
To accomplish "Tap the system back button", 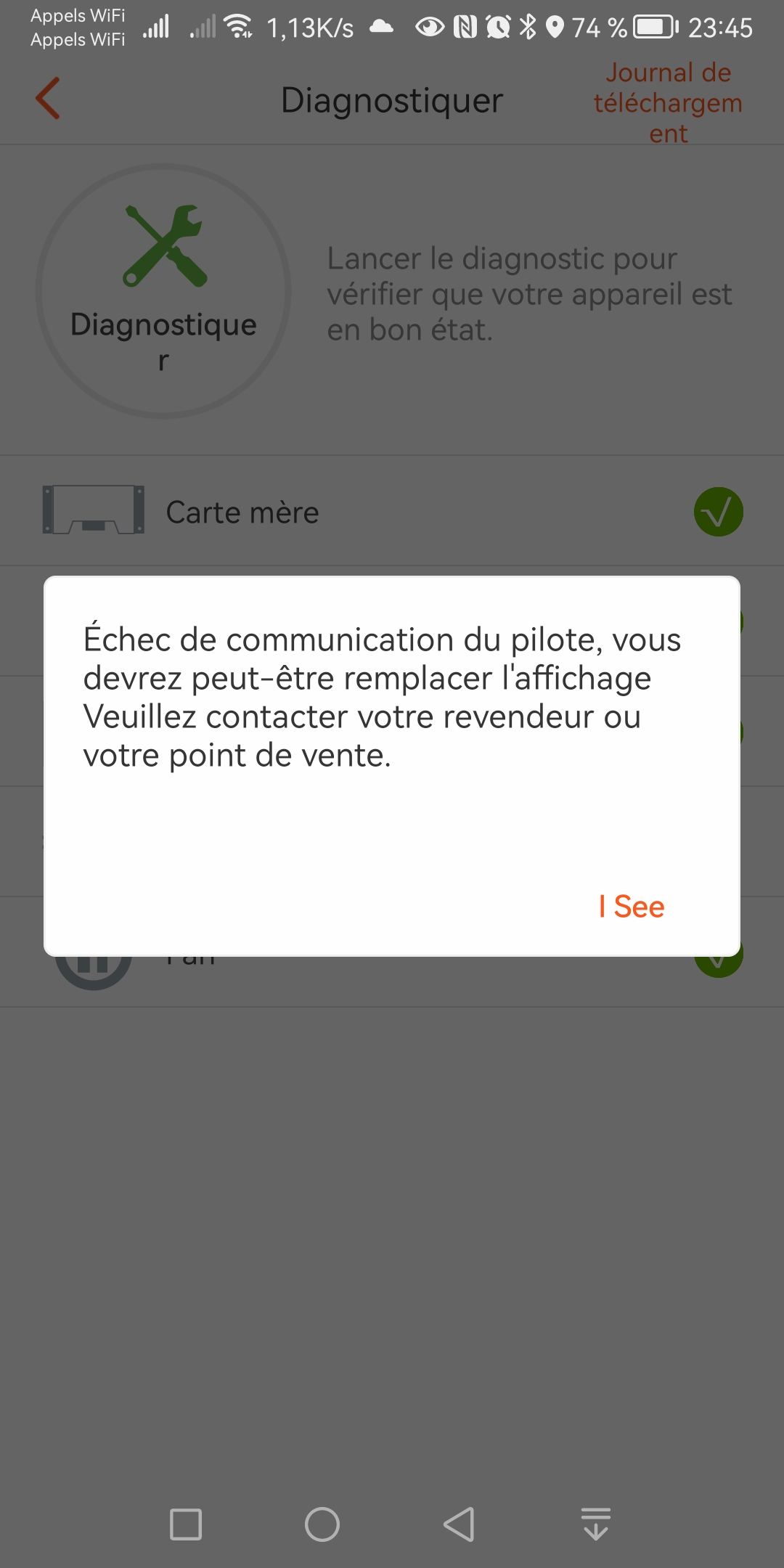I will (x=459, y=1524).
